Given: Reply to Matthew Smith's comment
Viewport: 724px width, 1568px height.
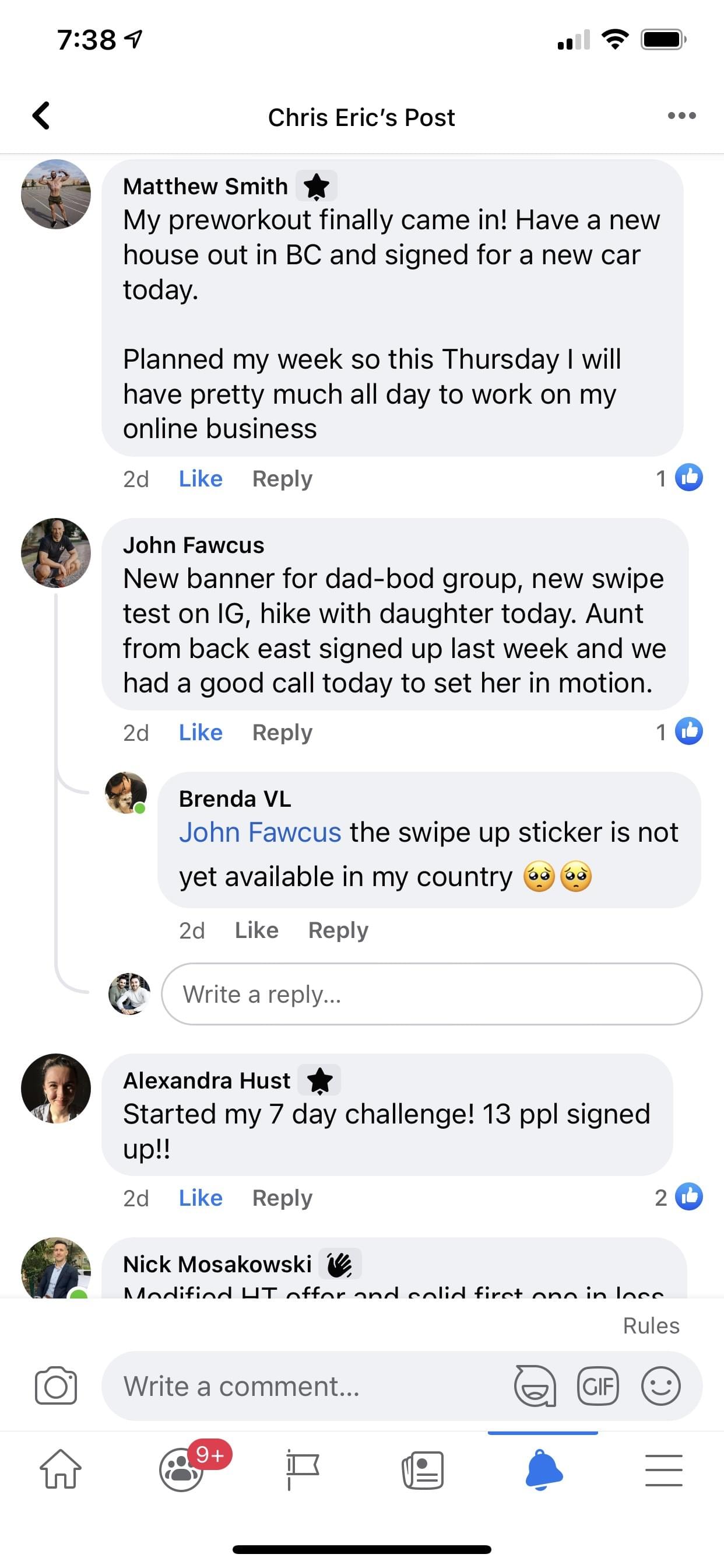Looking at the screenshot, I should tap(282, 479).
